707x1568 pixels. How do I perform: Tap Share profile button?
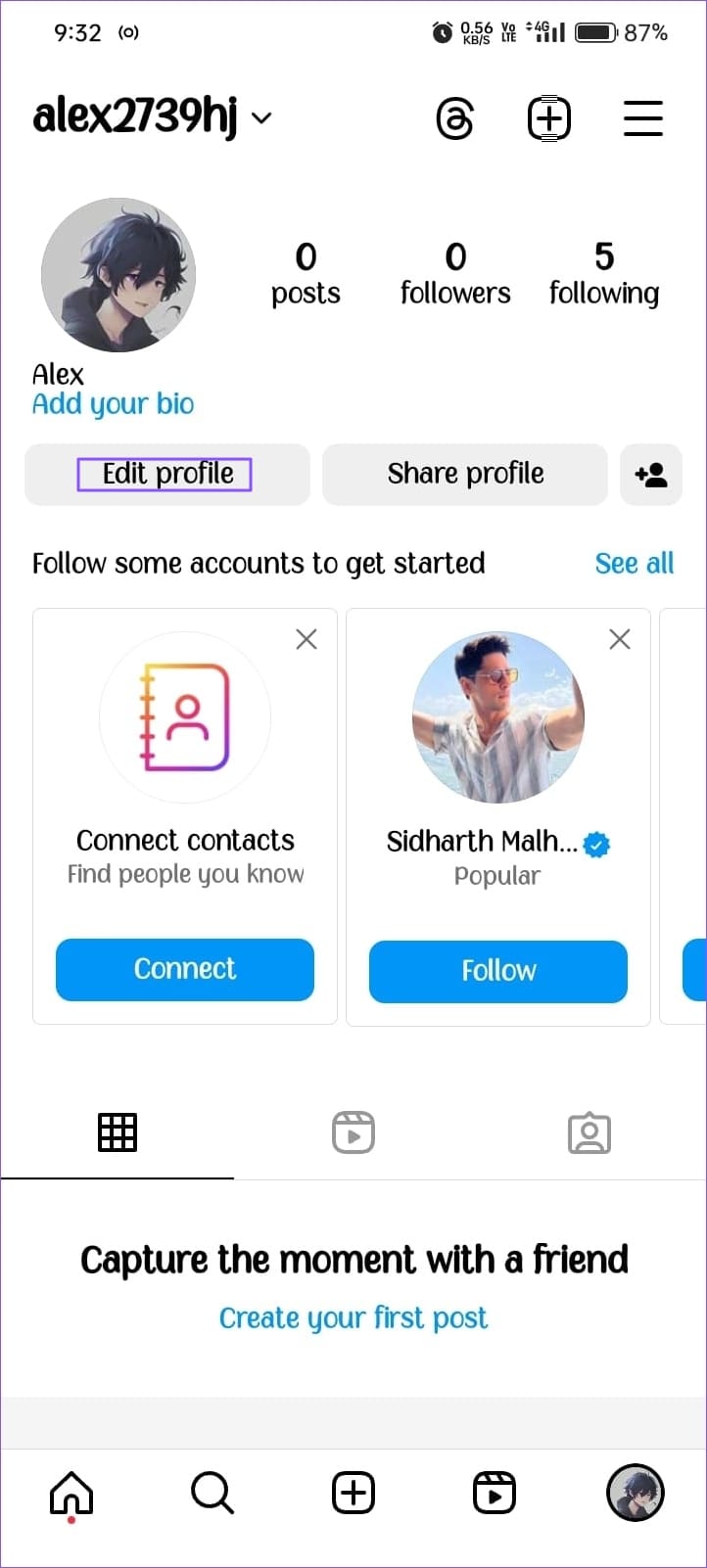click(x=465, y=475)
